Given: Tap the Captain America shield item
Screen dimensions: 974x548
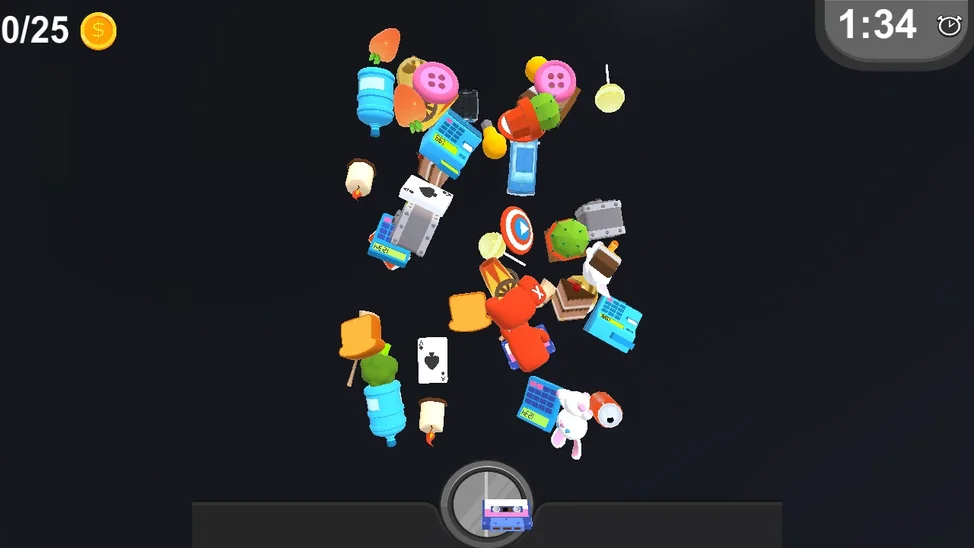Looking at the screenshot, I should (x=516, y=227).
